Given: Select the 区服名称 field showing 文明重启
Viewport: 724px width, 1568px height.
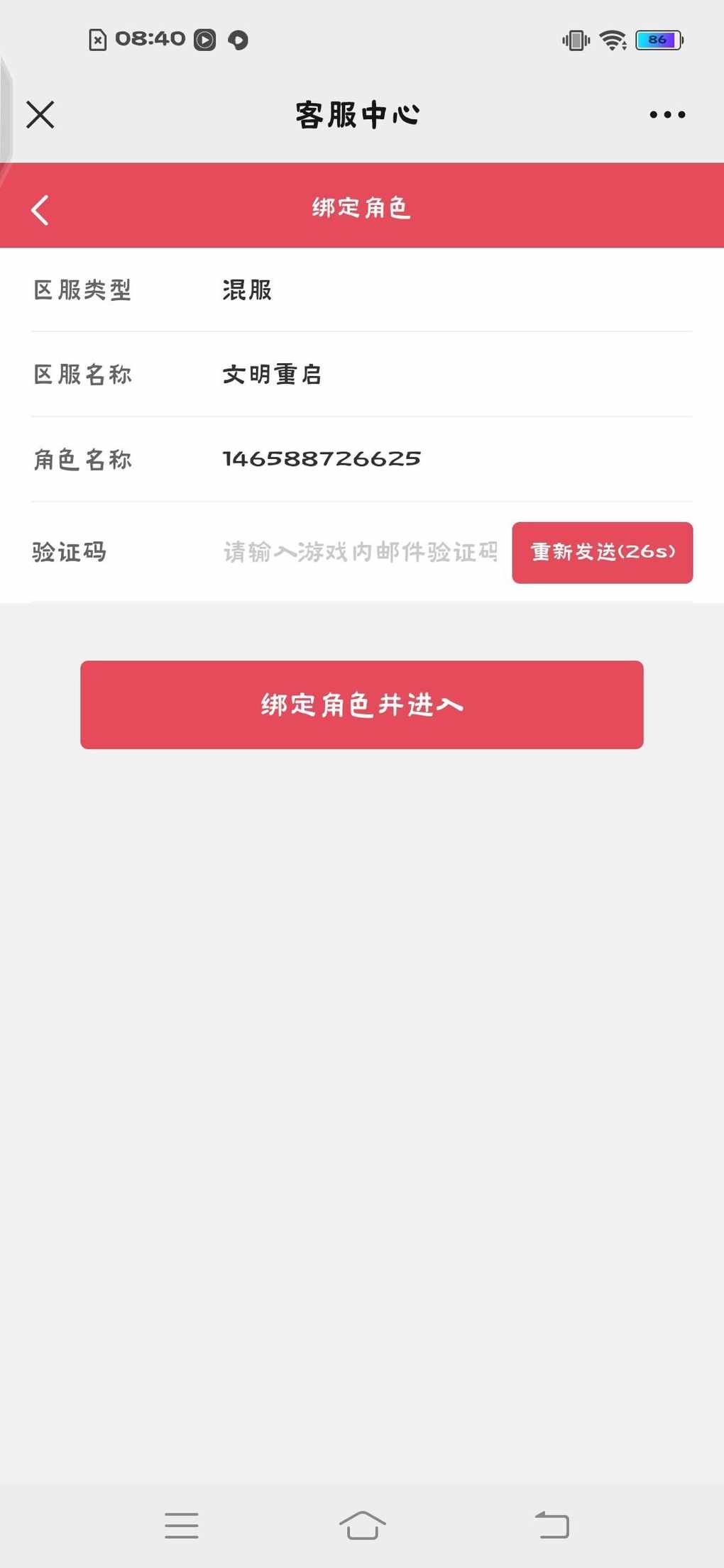Looking at the screenshot, I should tap(361, 374).
